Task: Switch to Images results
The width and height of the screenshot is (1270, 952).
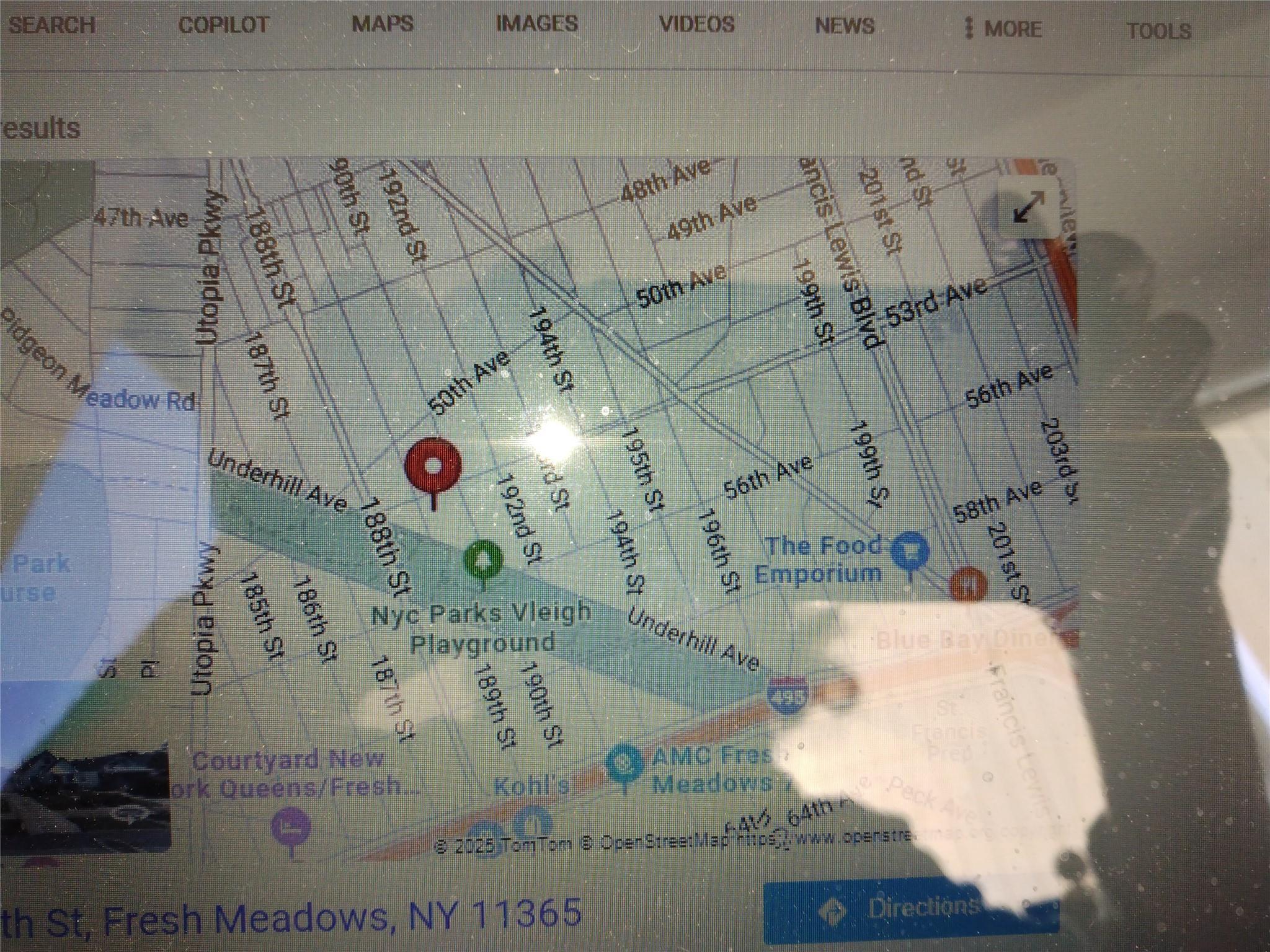Action: pyautogui.click(x=537, y=24)
